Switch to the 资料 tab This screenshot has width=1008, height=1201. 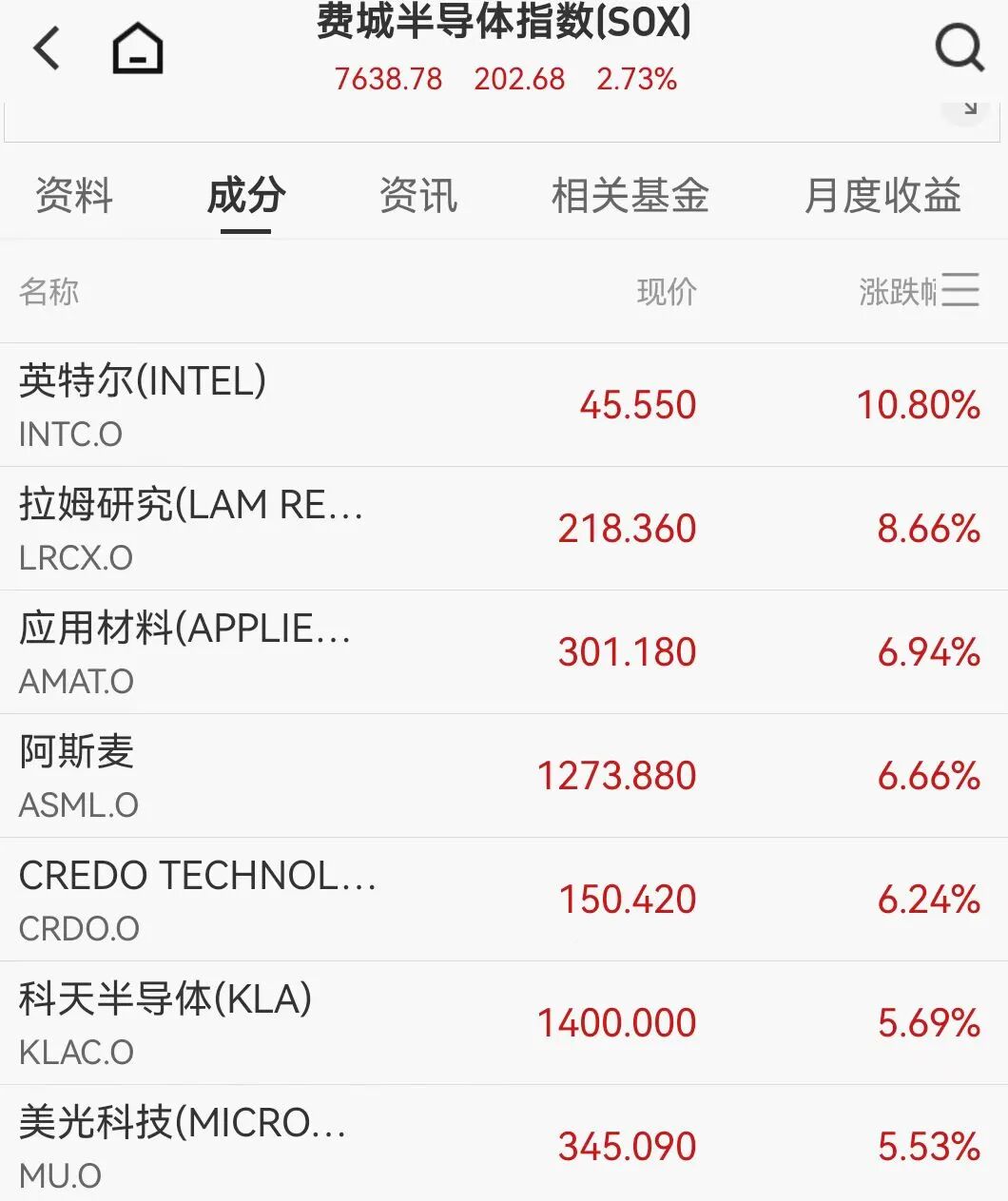pyautogui.click(x=74, y=196)
